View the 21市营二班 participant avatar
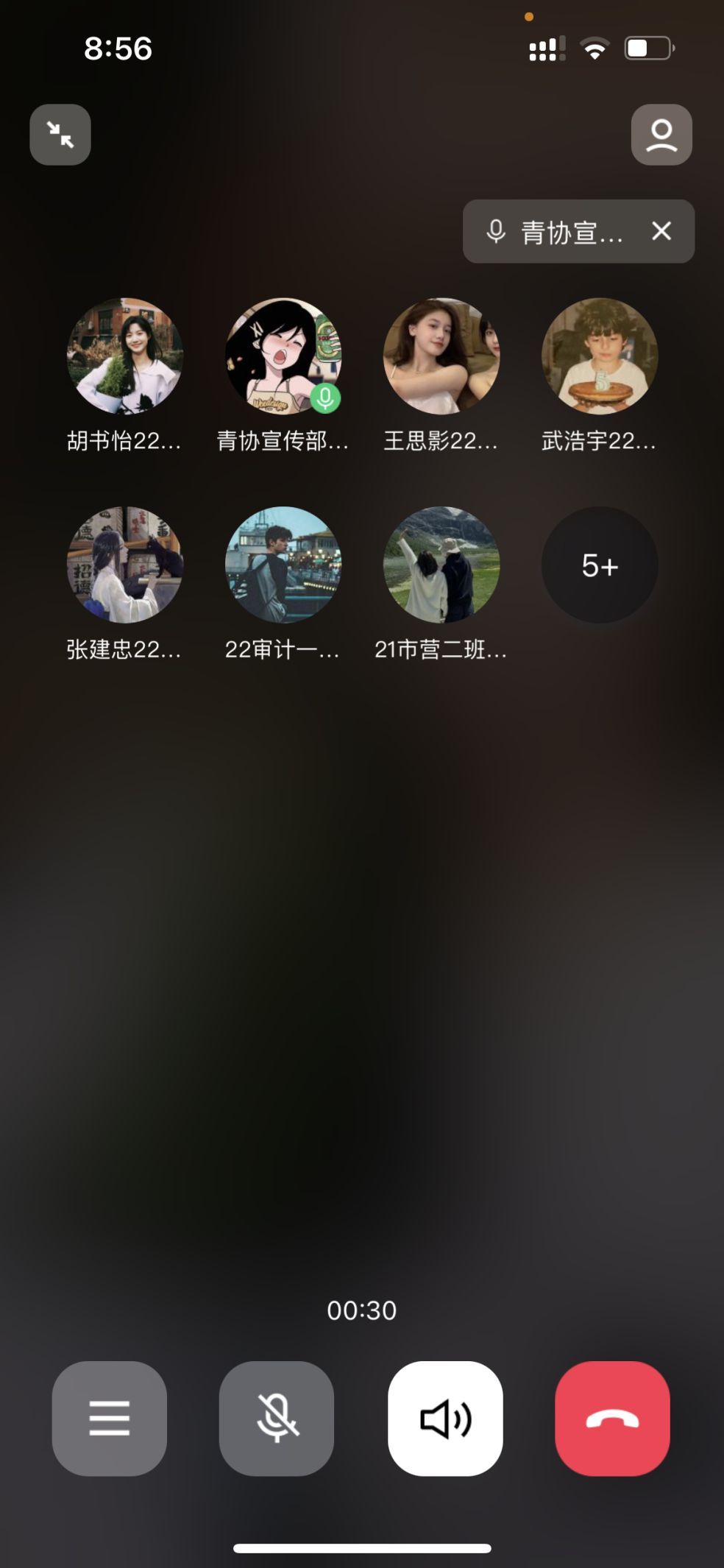 441,565
